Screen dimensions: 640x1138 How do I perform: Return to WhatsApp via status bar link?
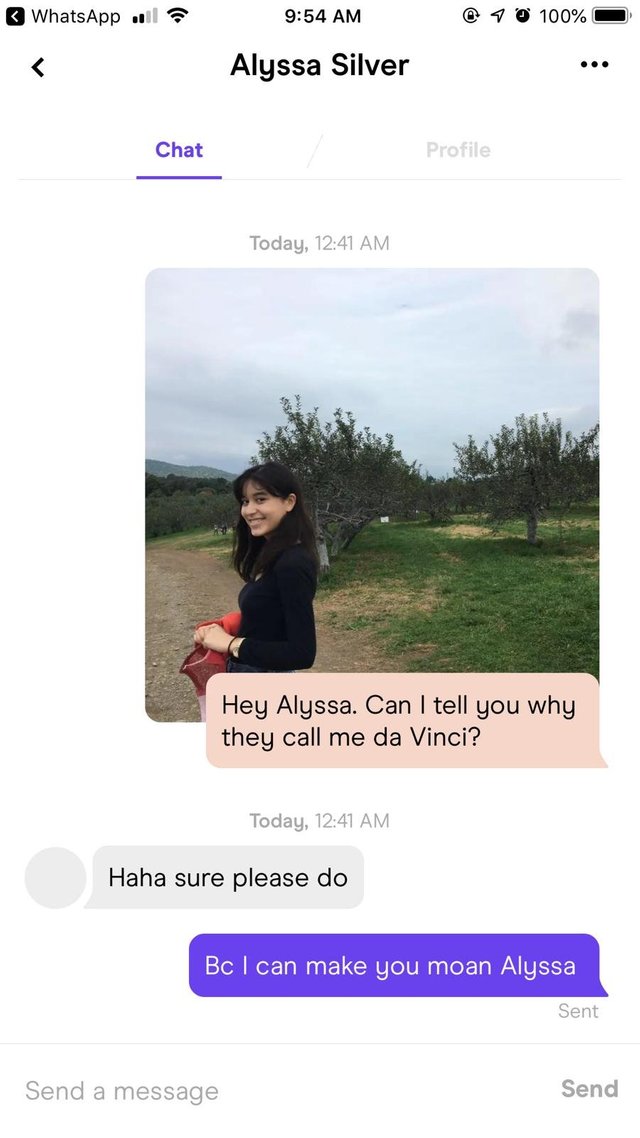coord(64,16)
